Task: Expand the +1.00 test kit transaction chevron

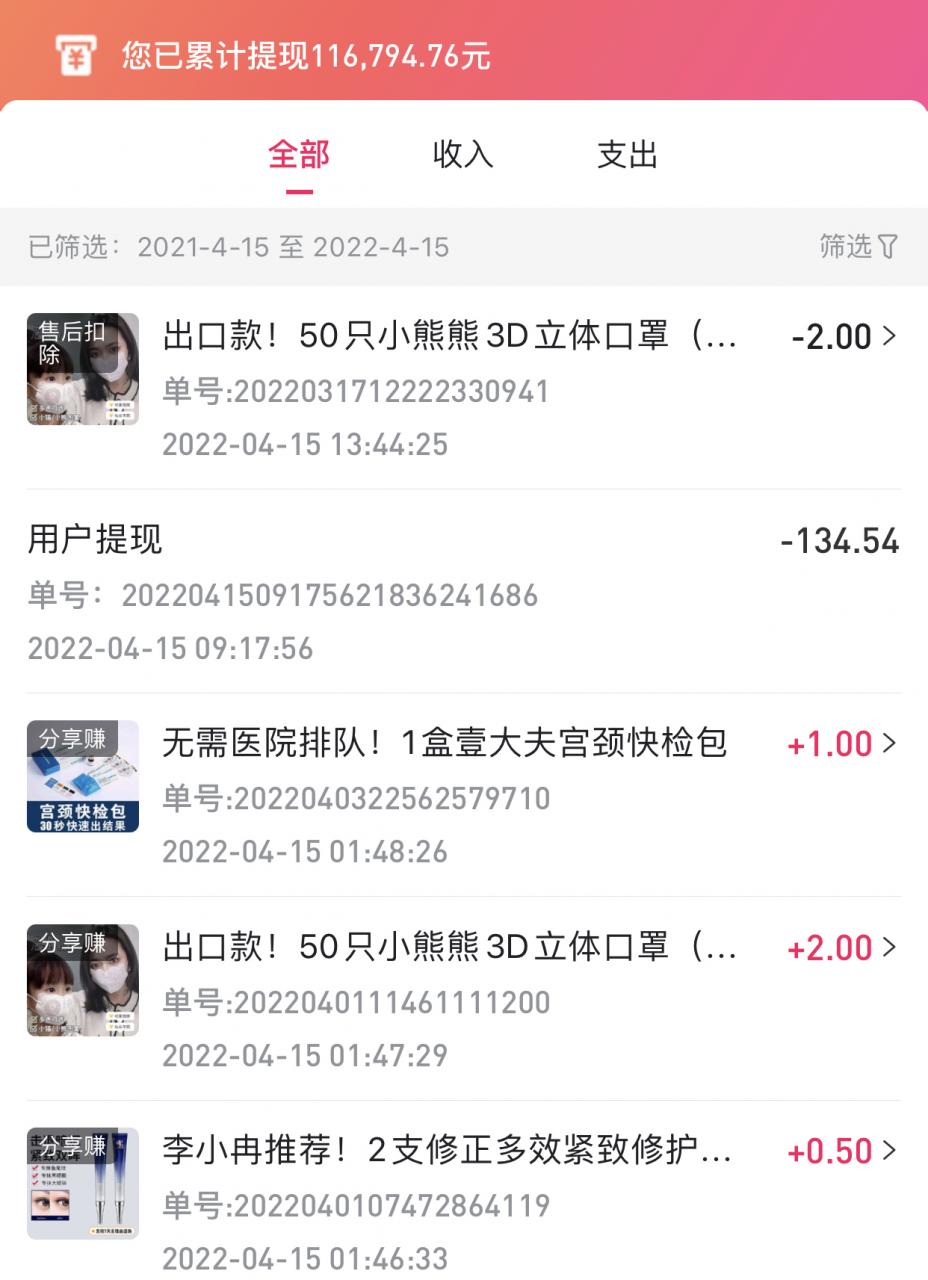Action: (890, 744)
